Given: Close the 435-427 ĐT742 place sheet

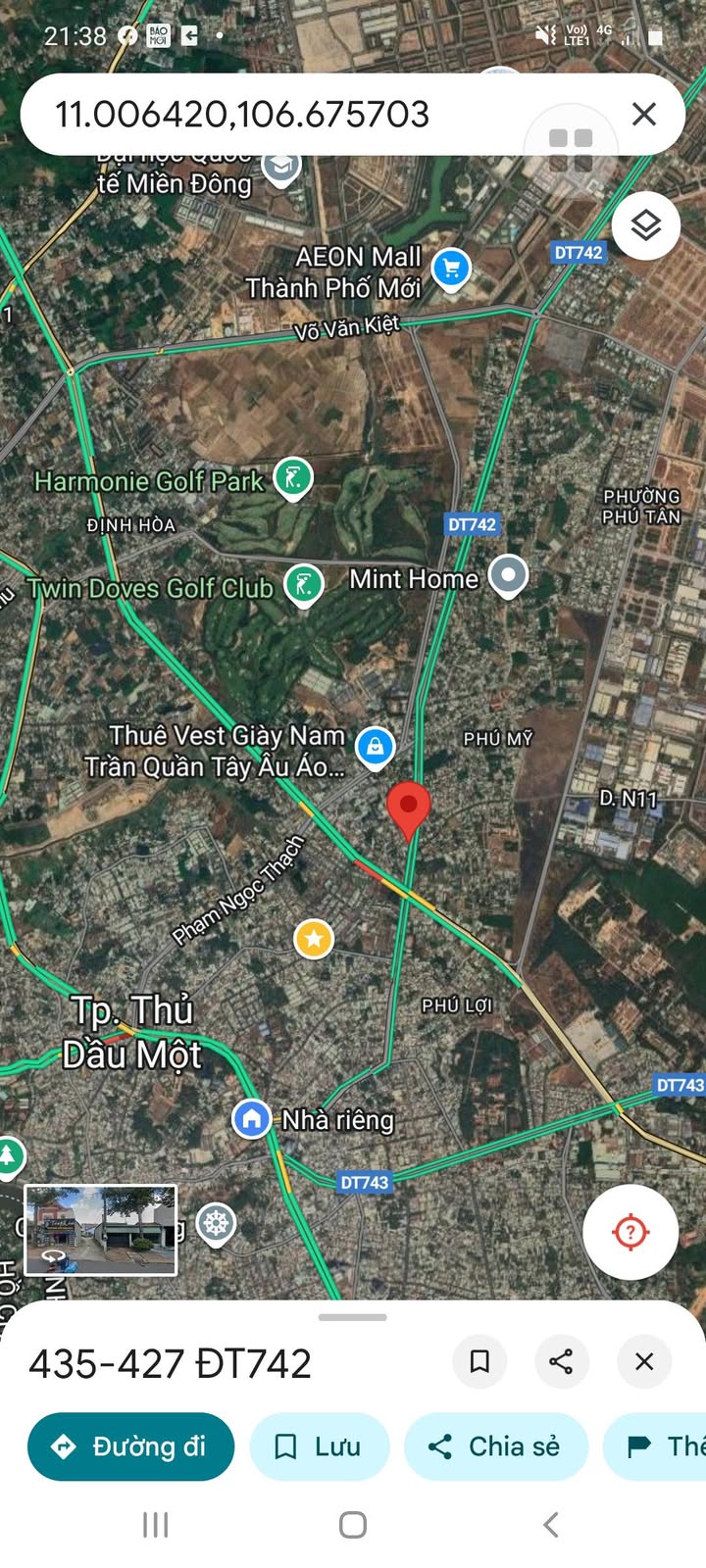Looking at the screenshot, I should pyautogui.click(x=644, y=1361).
